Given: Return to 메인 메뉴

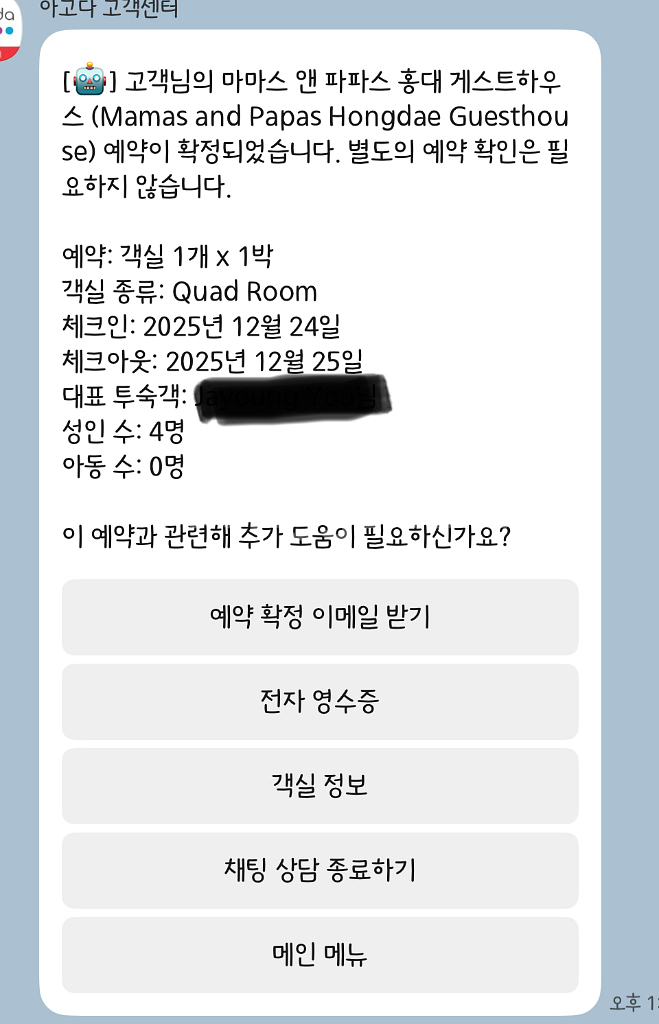Looking at the screenshot, I should point(320,955).
